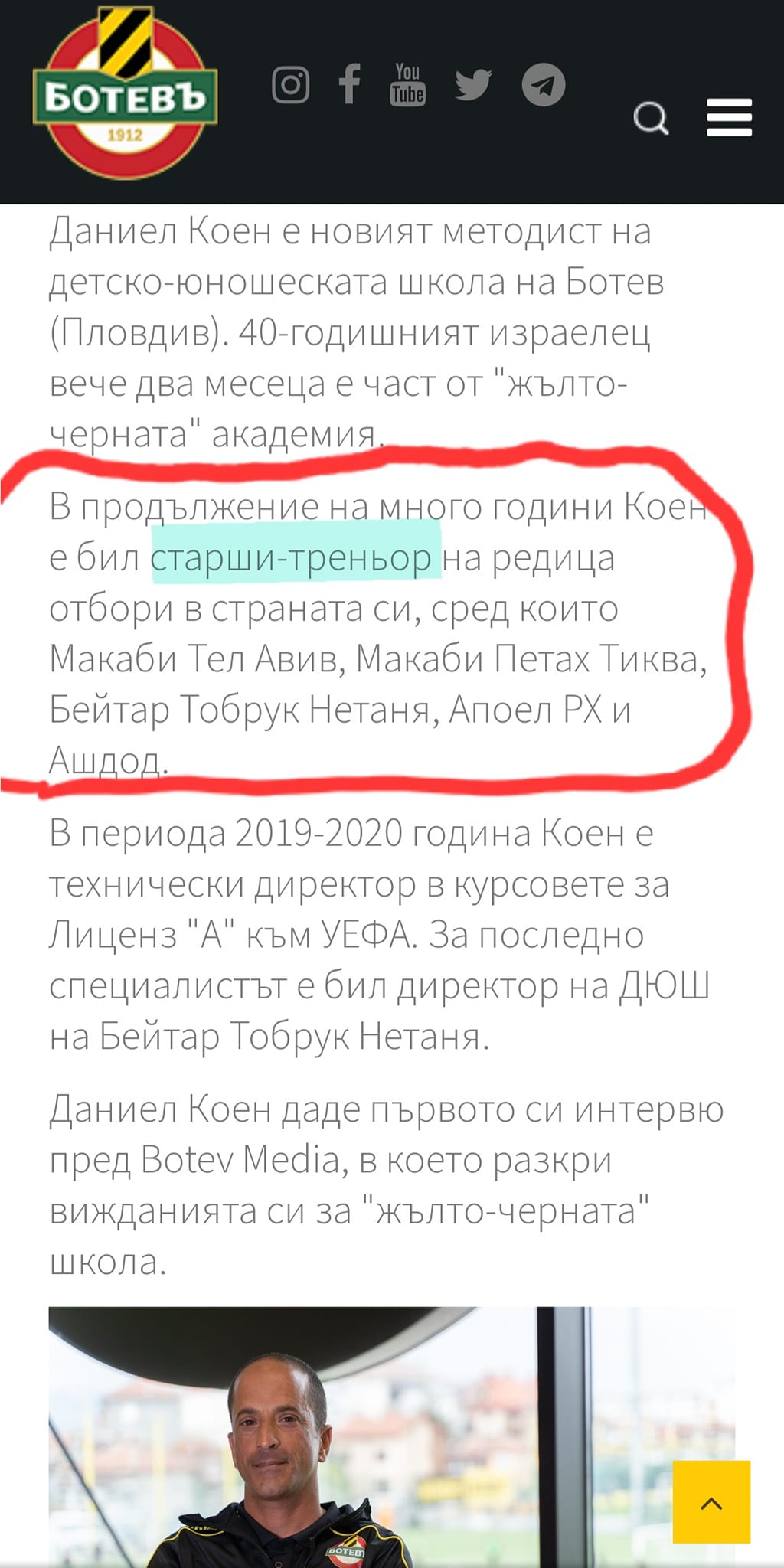Image resolution: width=784 pixels, height=1568 pixels.
Task: Go to the club's Twitter profile
Action: tap(473, 84)
